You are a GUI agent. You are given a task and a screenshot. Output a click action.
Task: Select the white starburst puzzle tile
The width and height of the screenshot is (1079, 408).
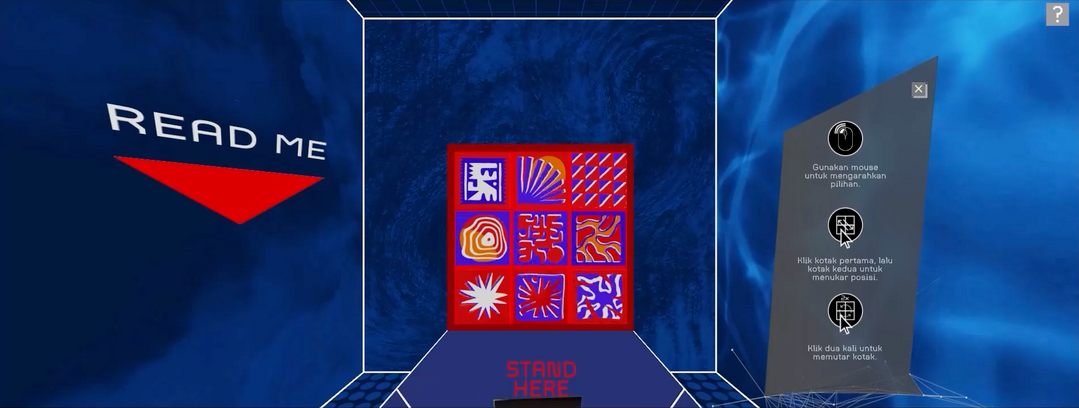point(482,298)
